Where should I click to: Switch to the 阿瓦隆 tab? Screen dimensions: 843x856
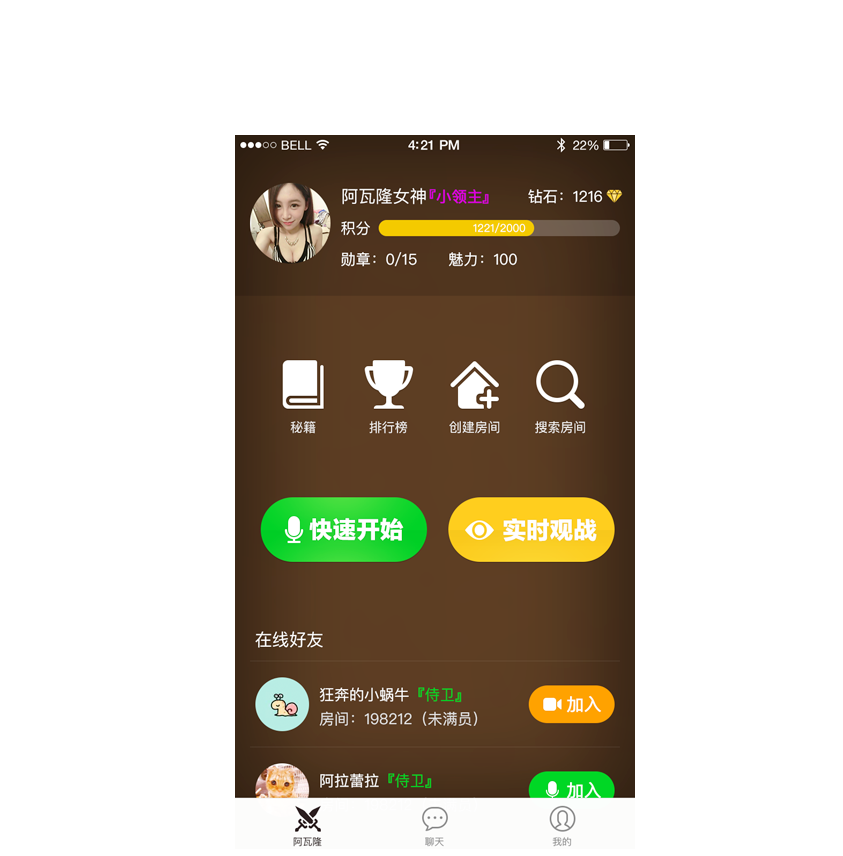click(x=307, y=826)
